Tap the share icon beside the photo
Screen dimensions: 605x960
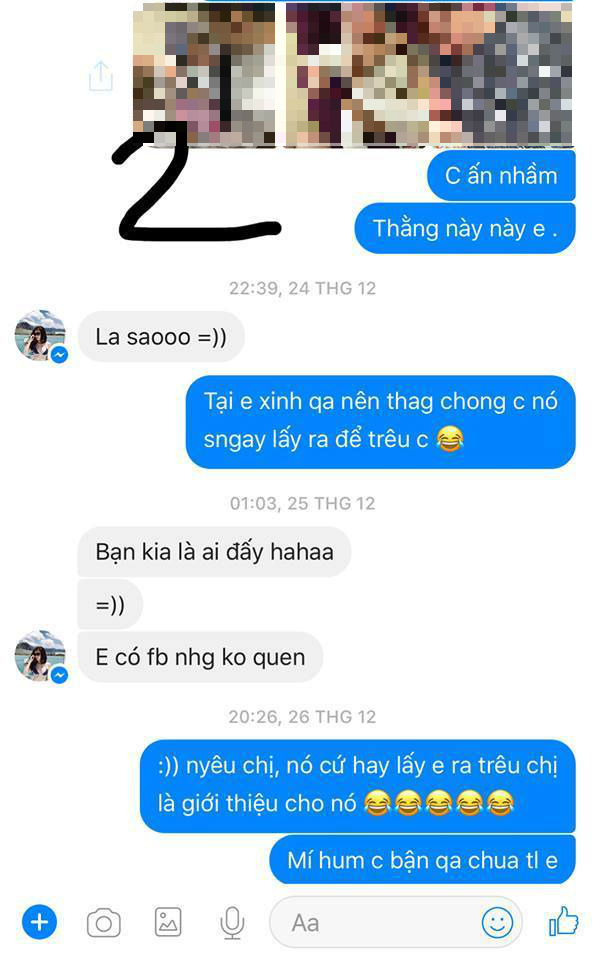pyautogui.click(x=101, y=76)
